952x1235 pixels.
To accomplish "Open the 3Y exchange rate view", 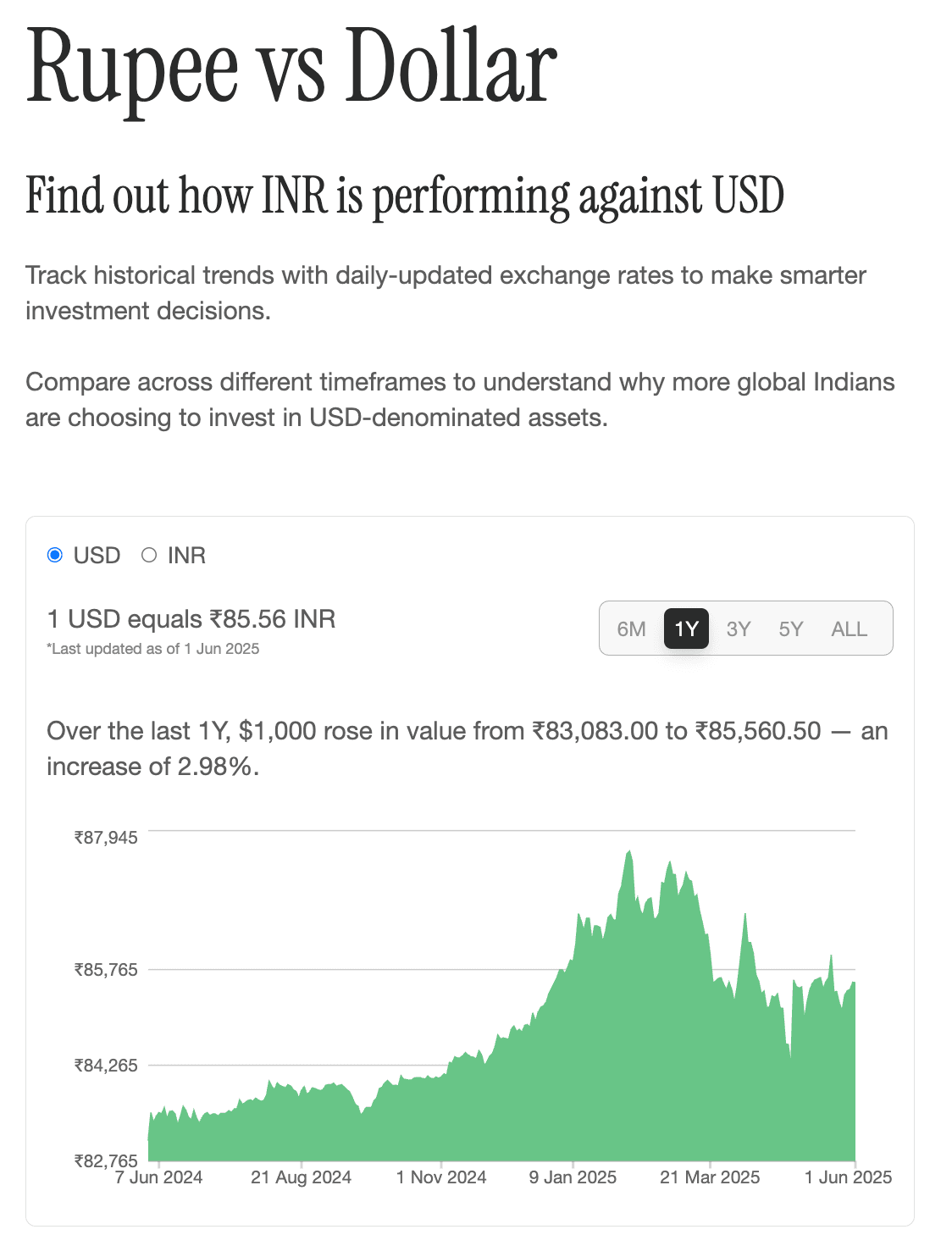I will (x=738, y=629).
